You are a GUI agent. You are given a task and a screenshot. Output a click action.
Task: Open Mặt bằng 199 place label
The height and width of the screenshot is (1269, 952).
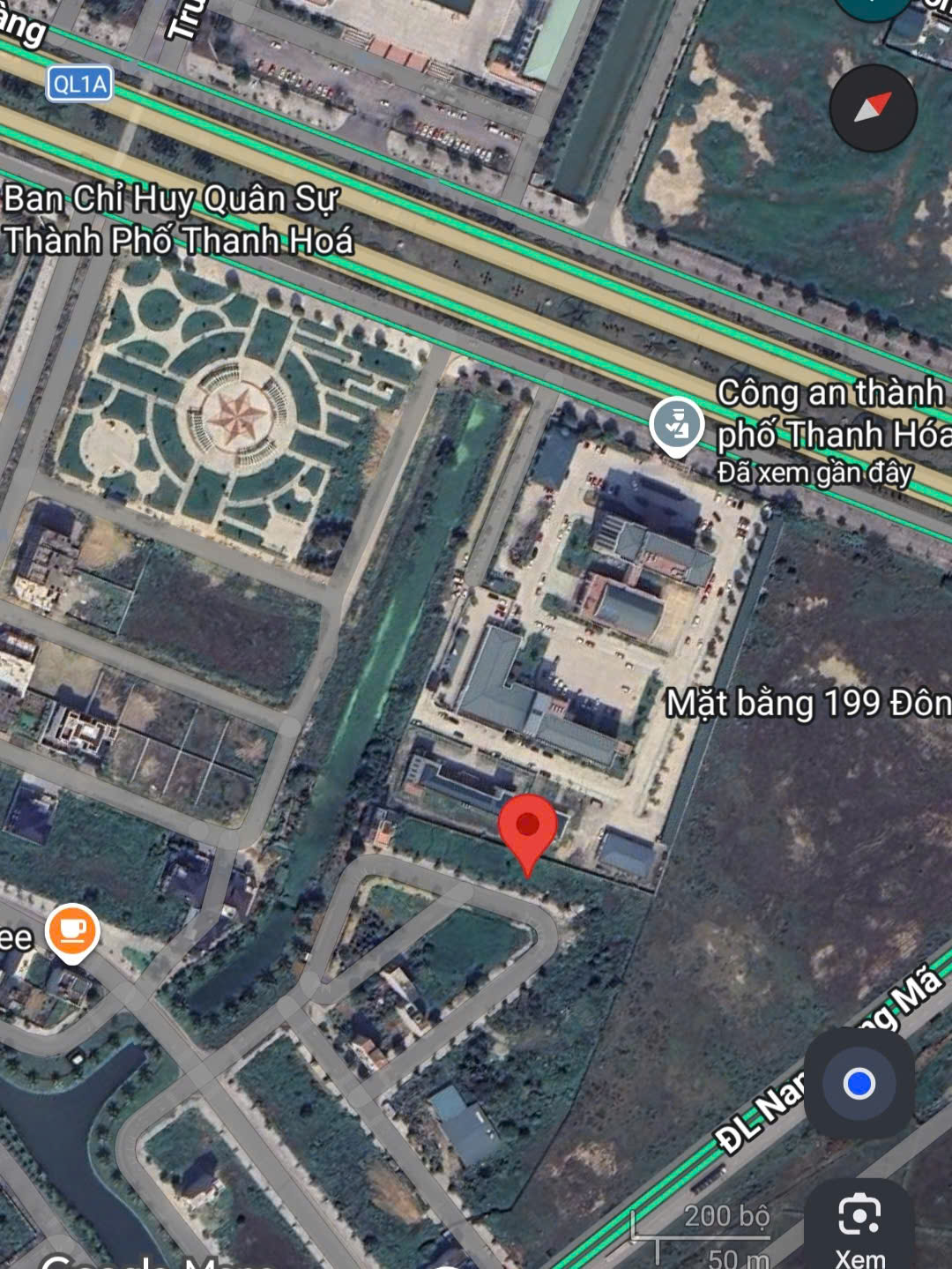point(807,704)
